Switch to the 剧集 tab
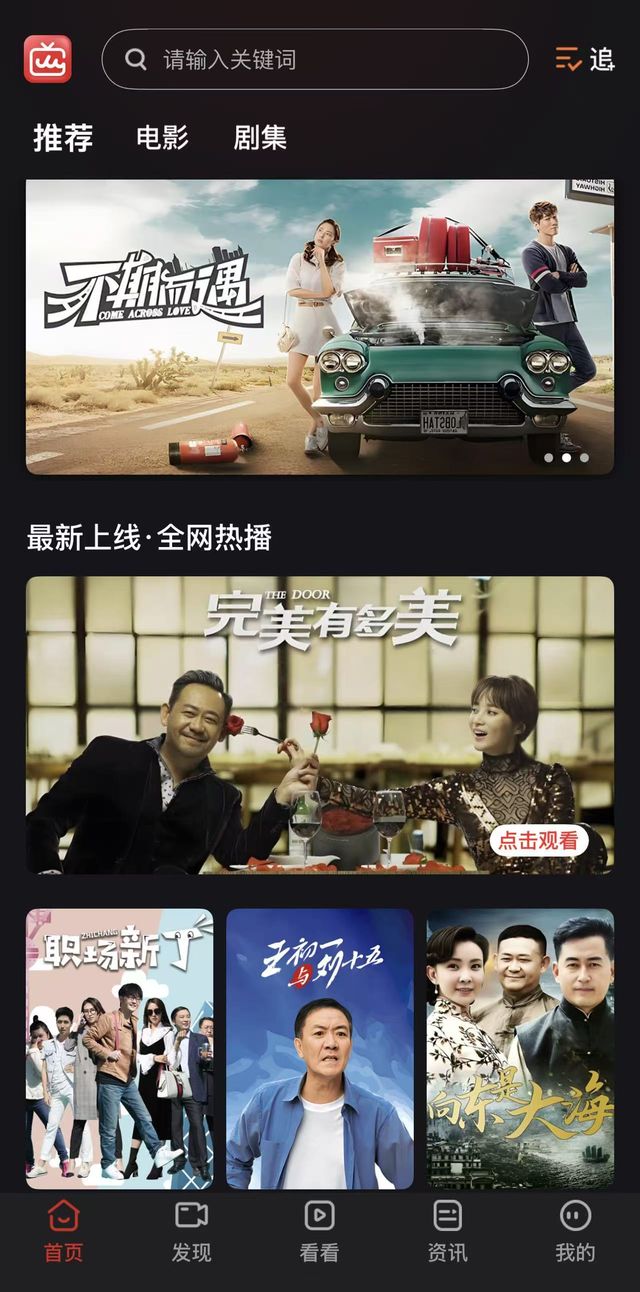Image resolution: width=640 pixels, height=1292 pixels. click(260, 138)
